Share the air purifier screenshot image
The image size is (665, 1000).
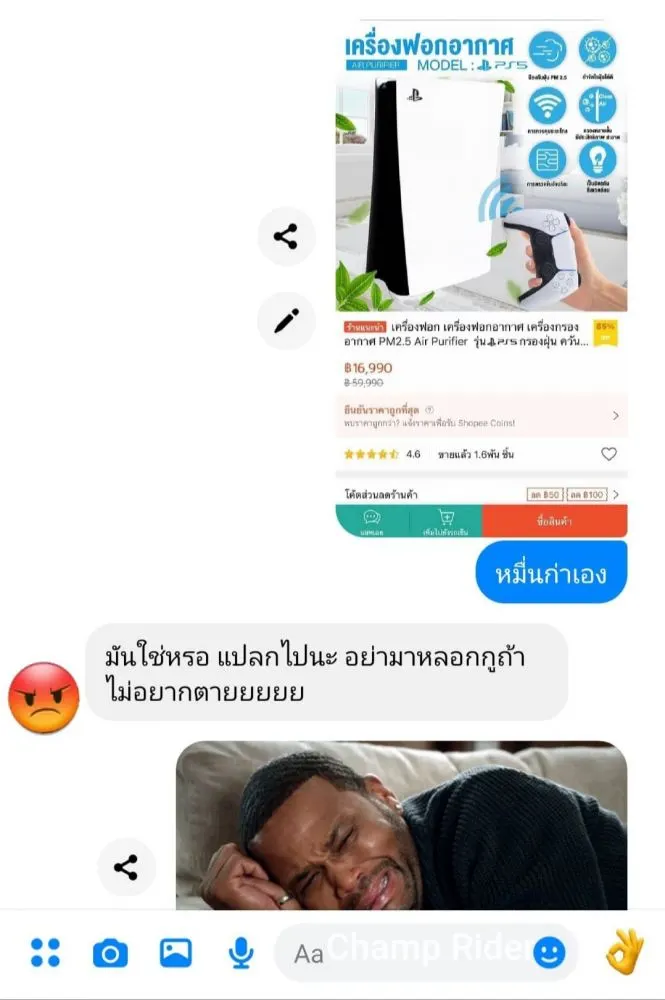point(286,237)
